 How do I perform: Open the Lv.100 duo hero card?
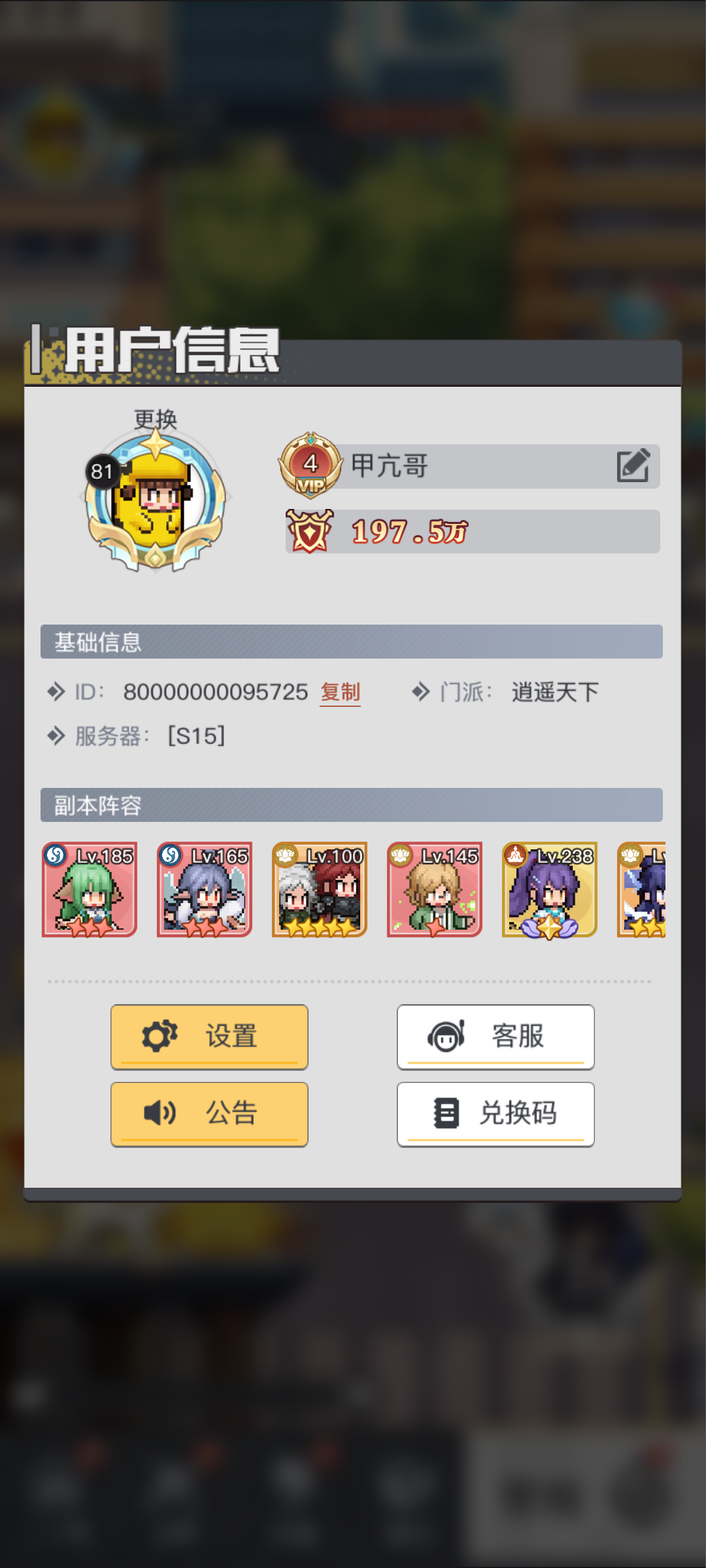[x=320, y=889]
